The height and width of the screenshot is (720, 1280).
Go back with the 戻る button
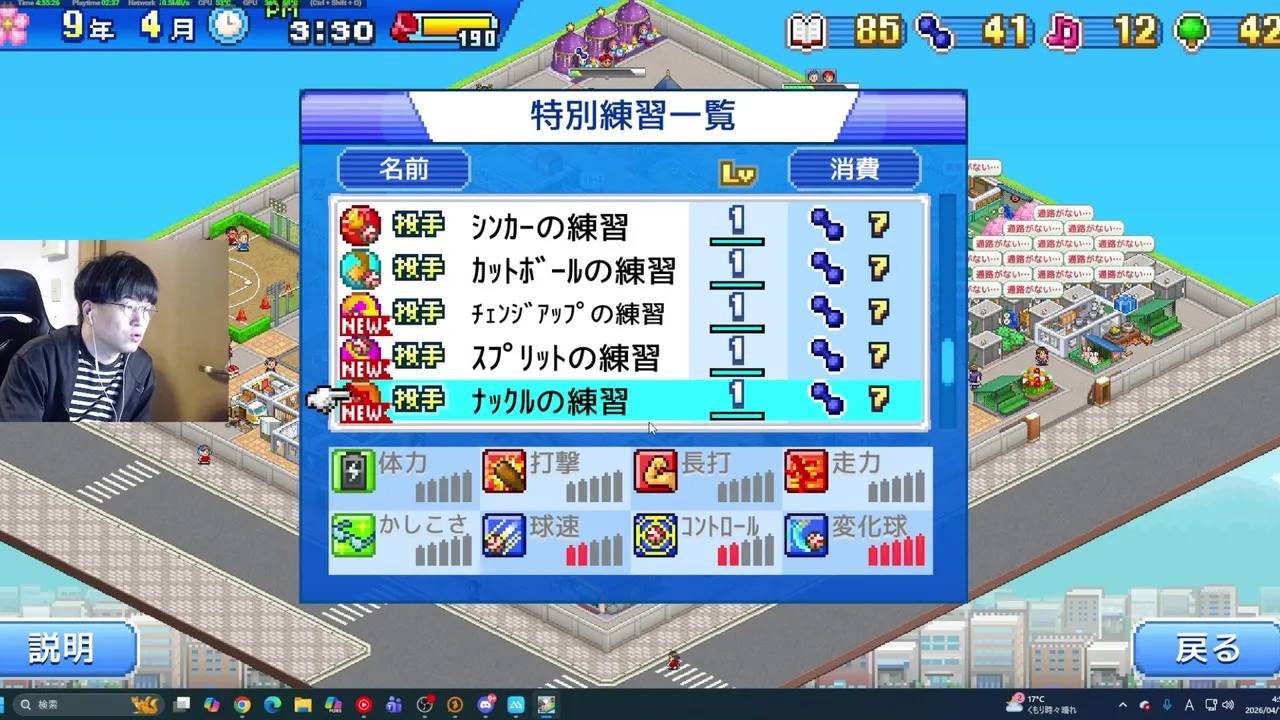[x=1207, y=649]
